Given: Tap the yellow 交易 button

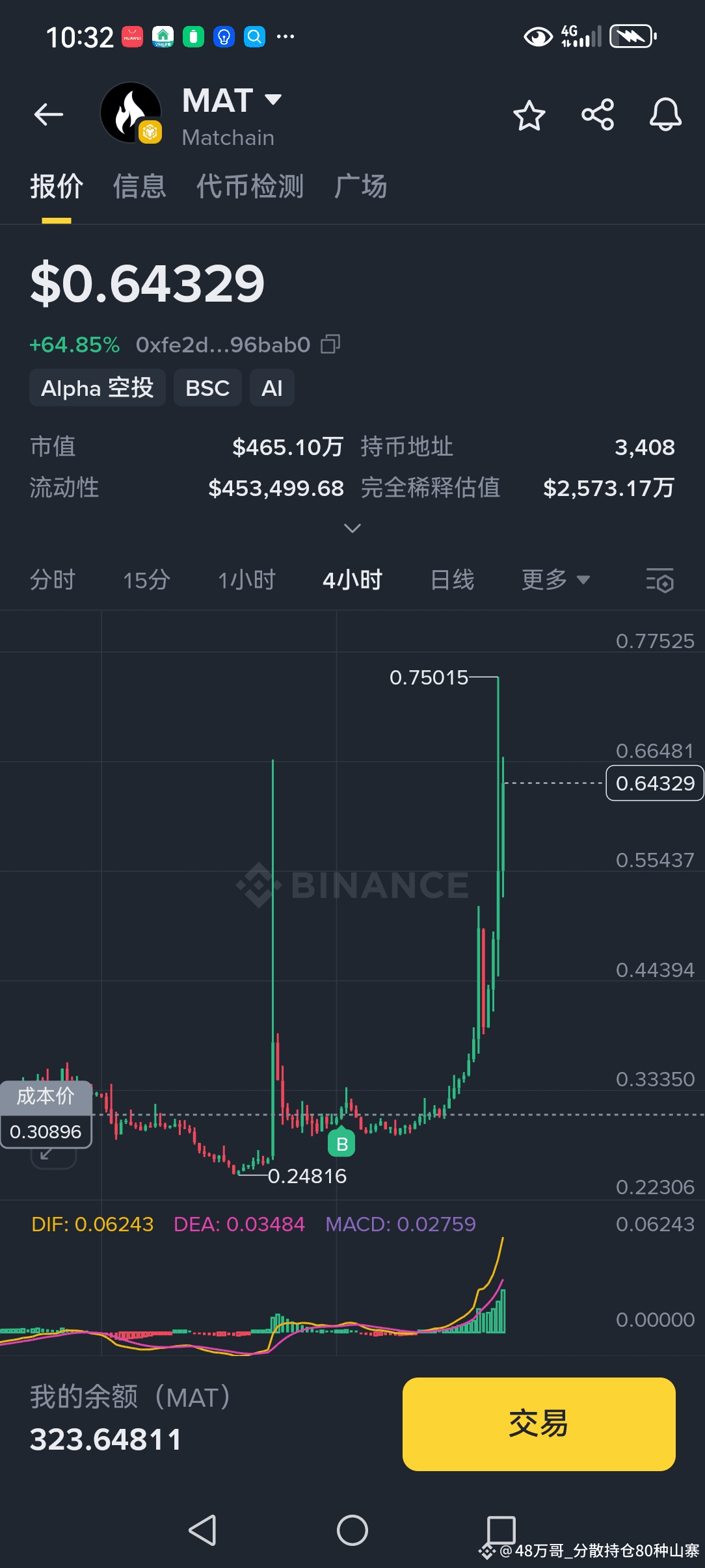Looking at the screenshot, I should [539, 1424].
